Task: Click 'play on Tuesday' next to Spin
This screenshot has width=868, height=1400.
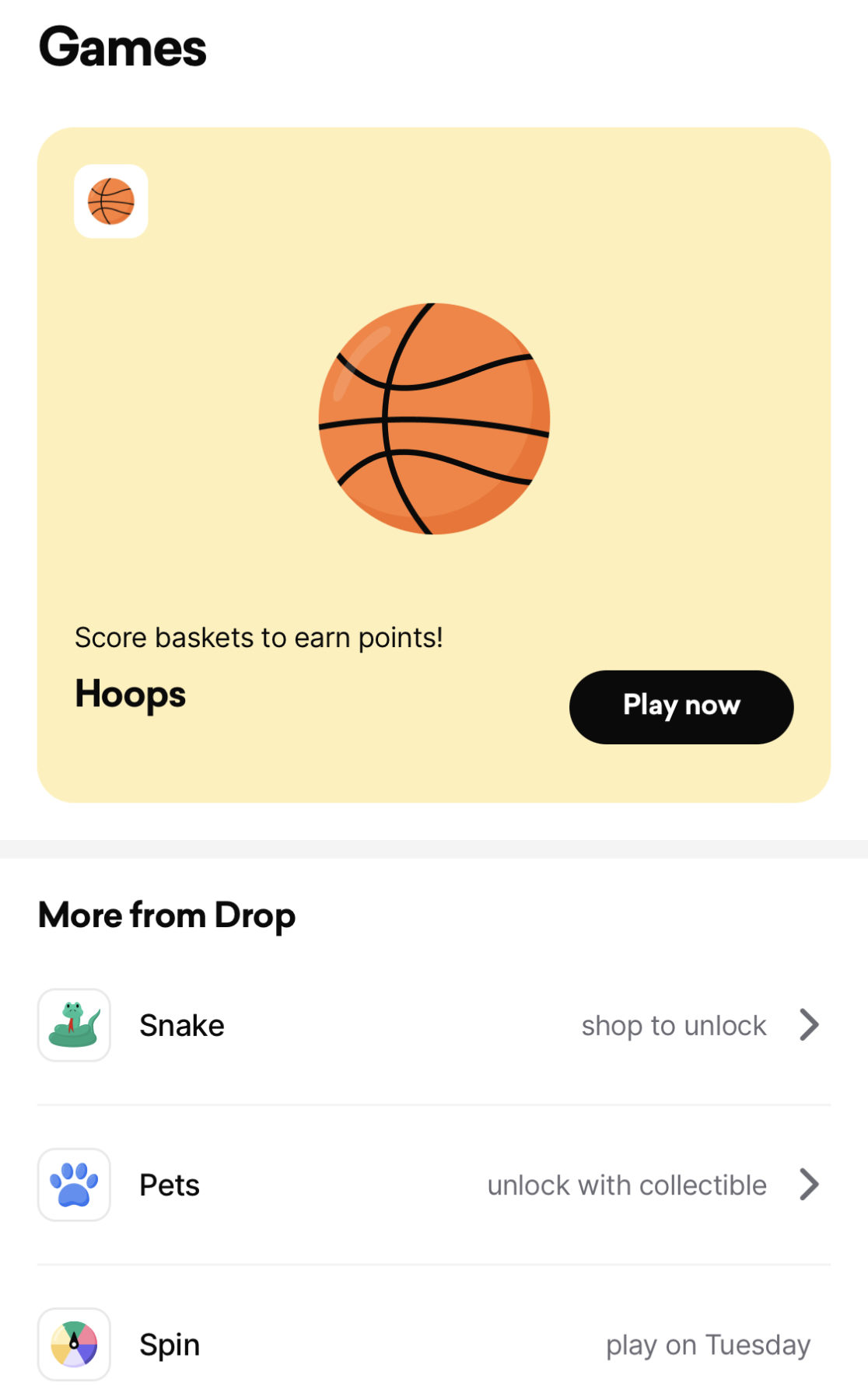Action: [709, 1346]
